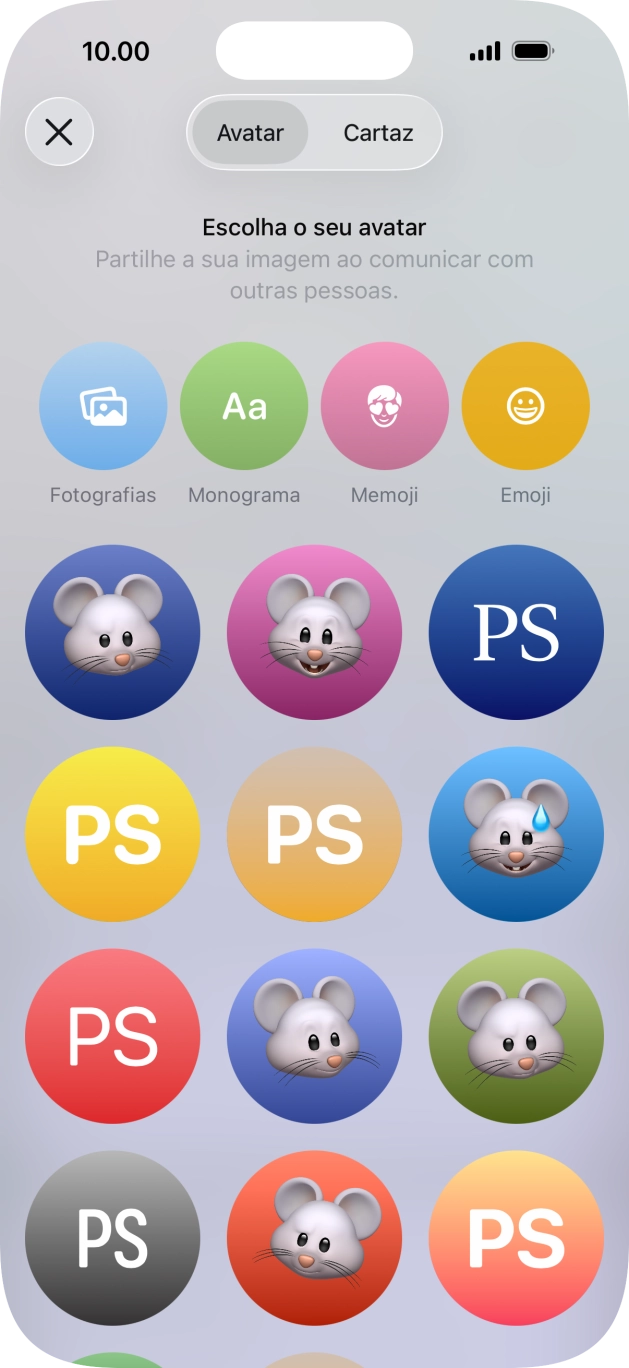Open Fotografias to pick a photo
The width and height of the screenshot is (629, 1368).
point(103,406)
